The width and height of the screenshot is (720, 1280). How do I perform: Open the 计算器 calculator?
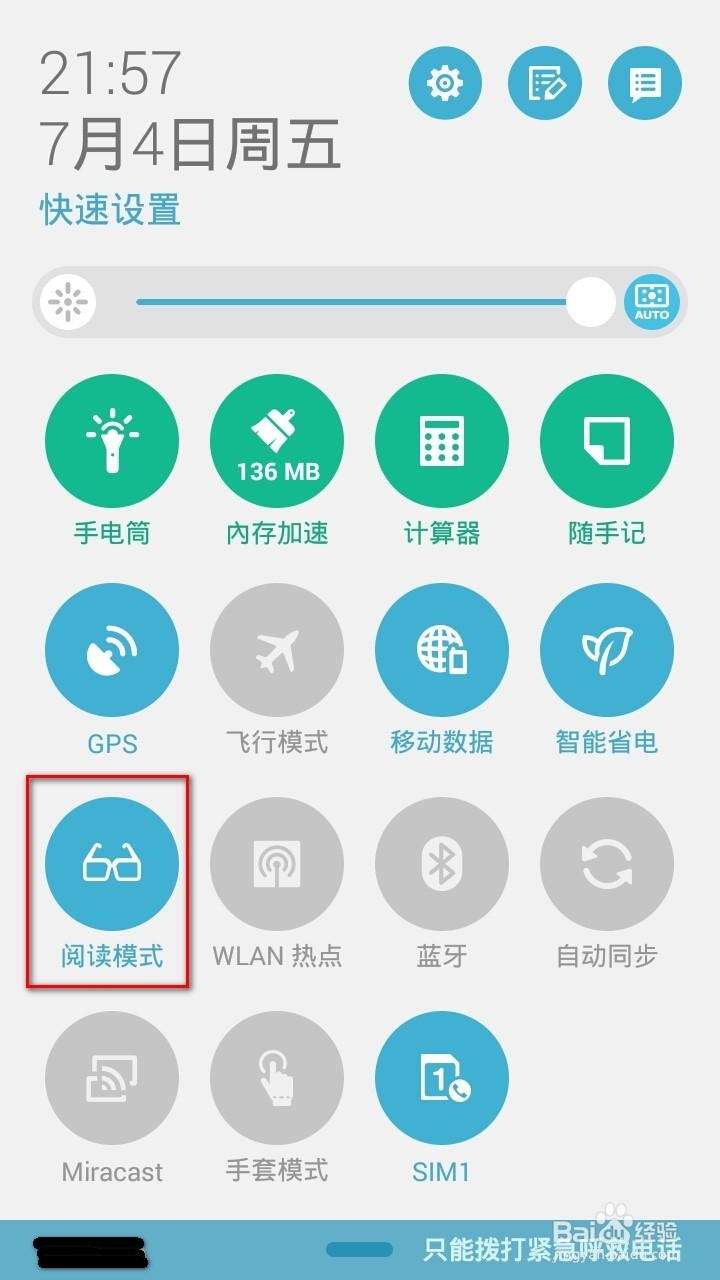[442, 440]
